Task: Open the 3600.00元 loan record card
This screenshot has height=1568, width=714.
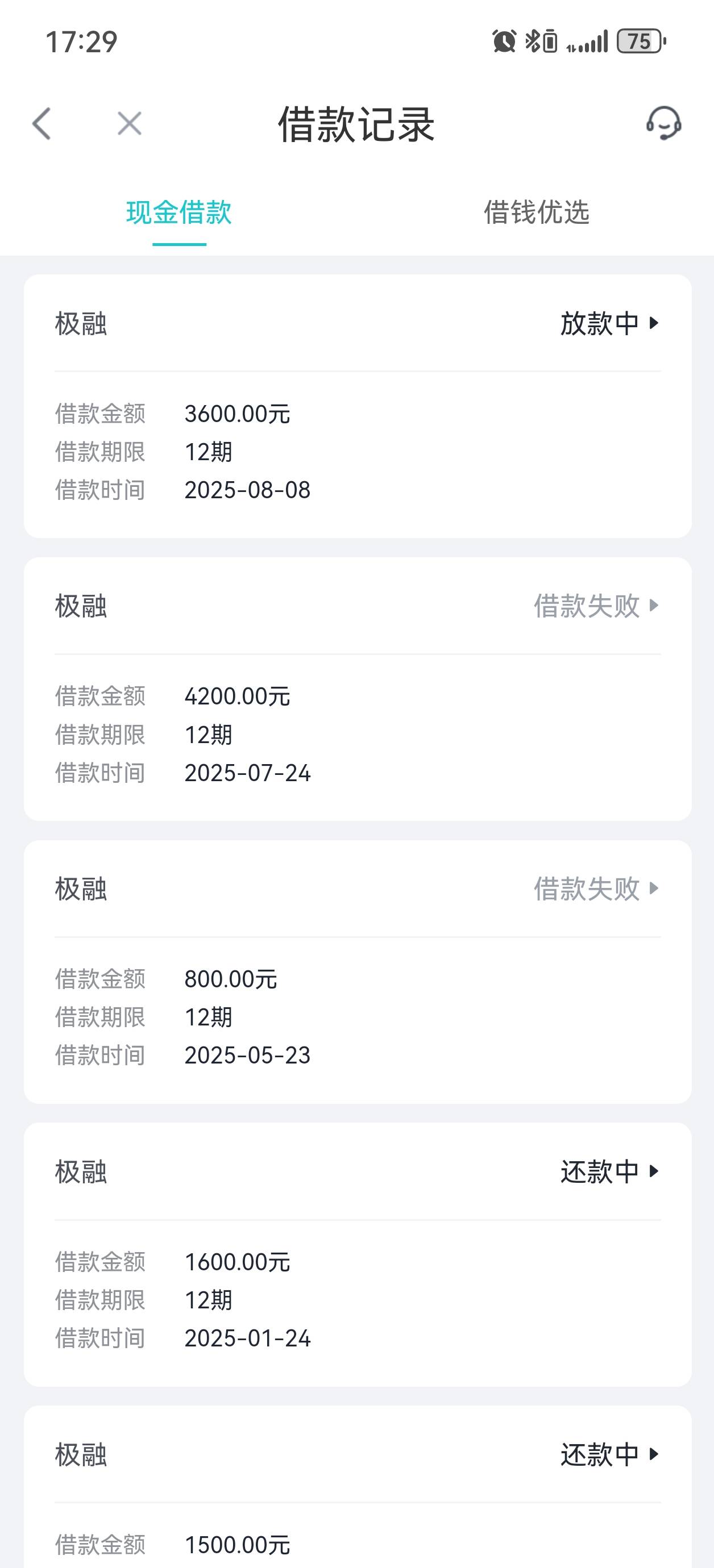Action: click(x=358, y=406)
